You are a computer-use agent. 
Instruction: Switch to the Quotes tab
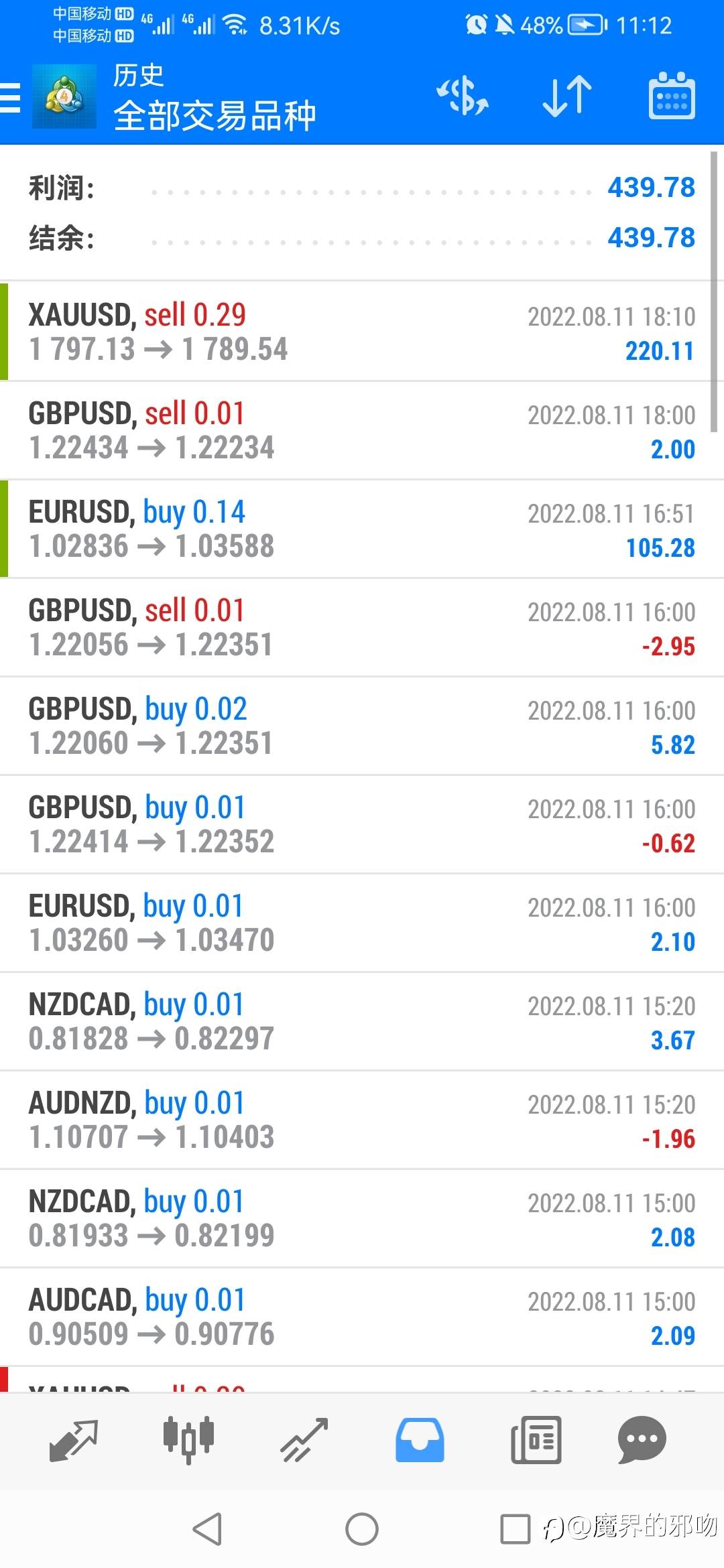(74, 1439)
